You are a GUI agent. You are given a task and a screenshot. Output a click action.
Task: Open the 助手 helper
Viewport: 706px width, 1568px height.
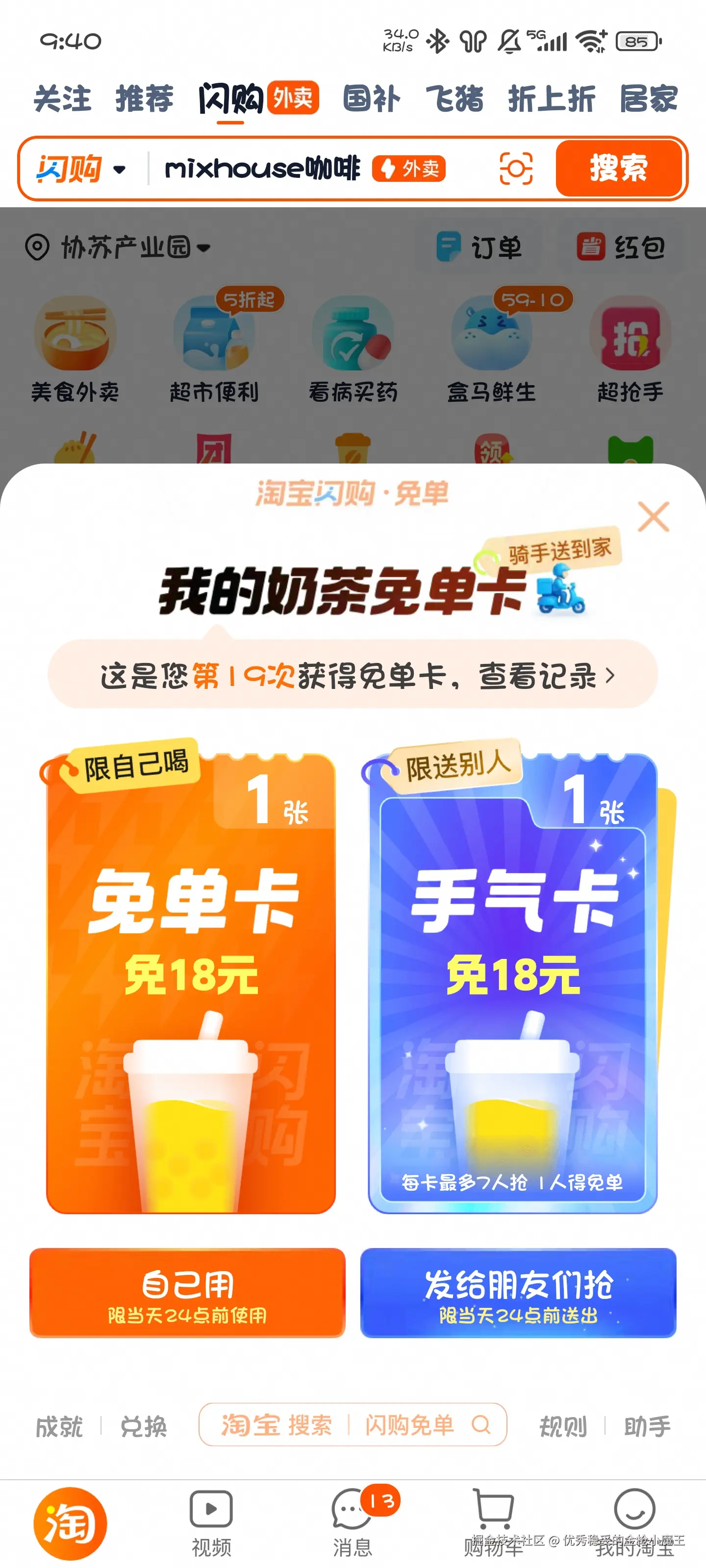(x=647, y=1426)
